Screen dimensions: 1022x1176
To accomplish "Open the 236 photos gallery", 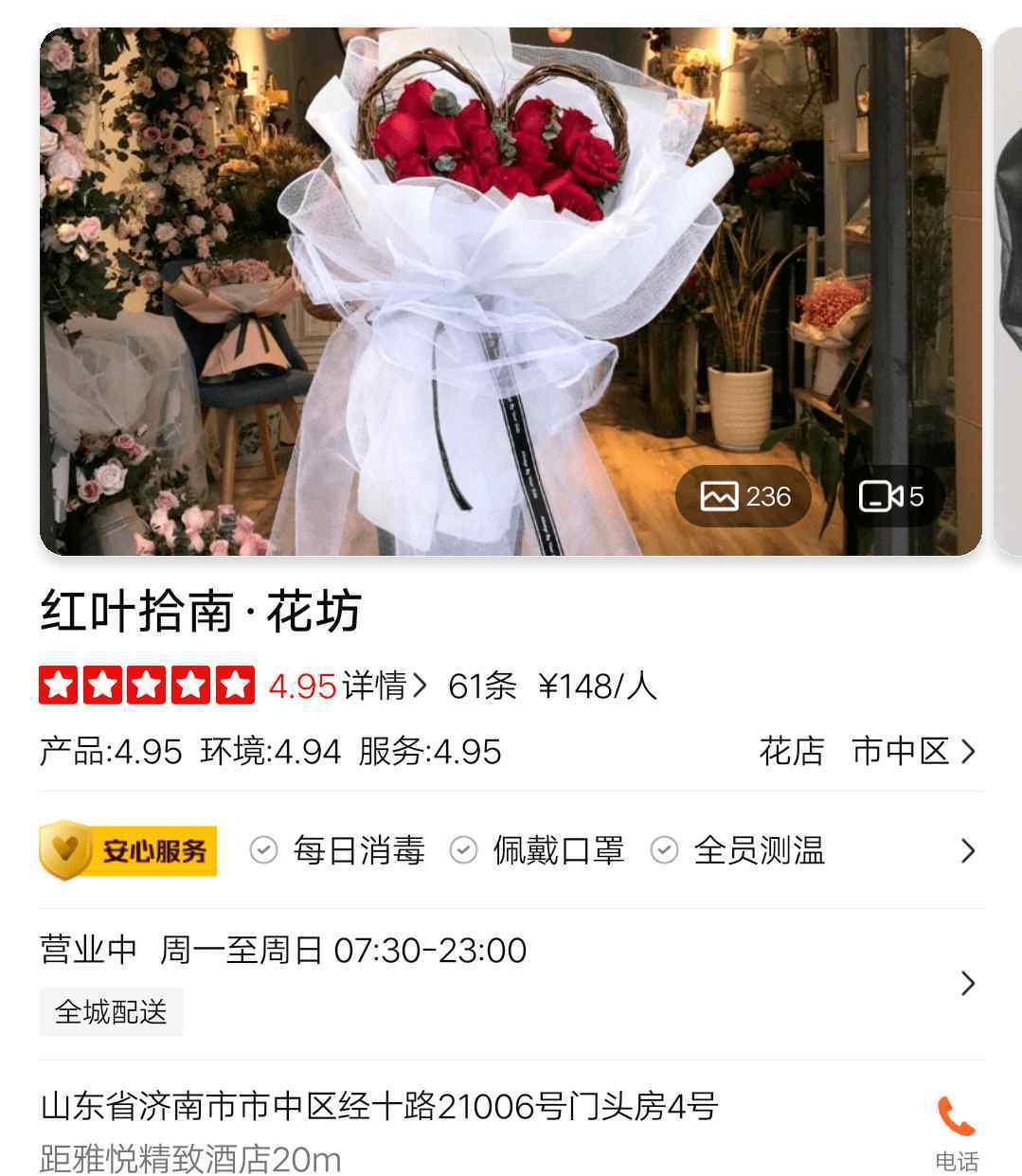I will [744, 496].
